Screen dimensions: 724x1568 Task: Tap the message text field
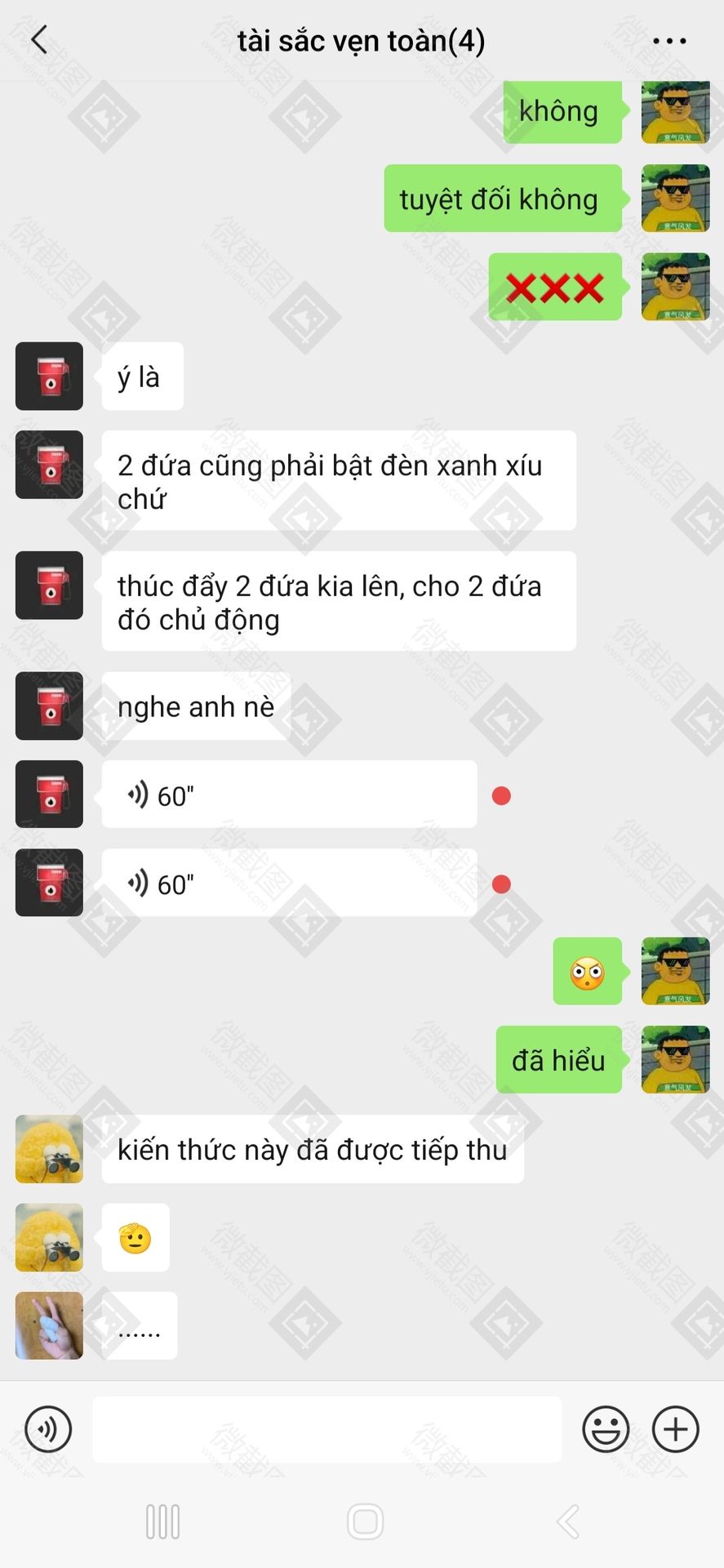(x=326, y=1429)
